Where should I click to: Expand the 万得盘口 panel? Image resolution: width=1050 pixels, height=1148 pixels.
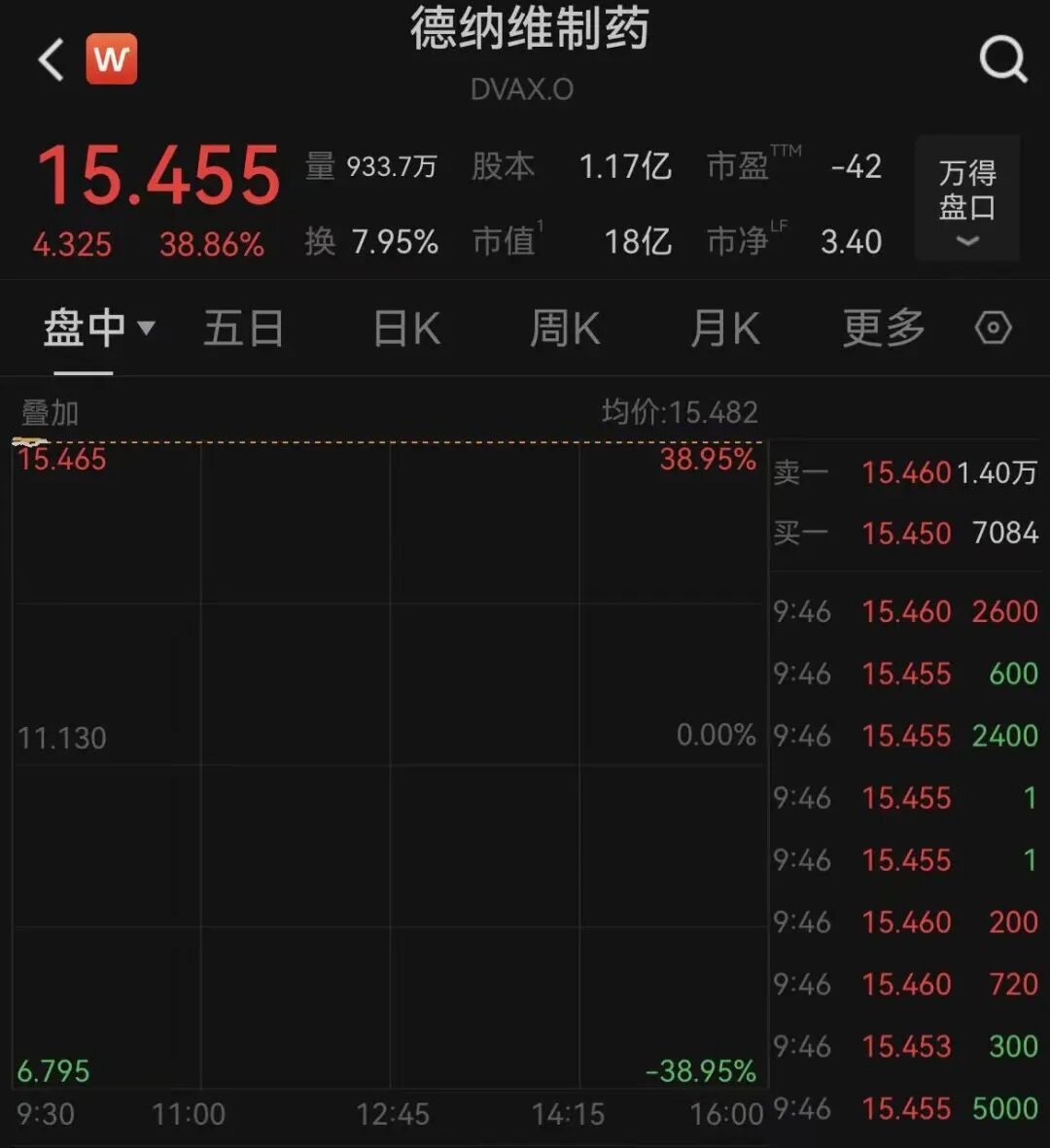966,200
